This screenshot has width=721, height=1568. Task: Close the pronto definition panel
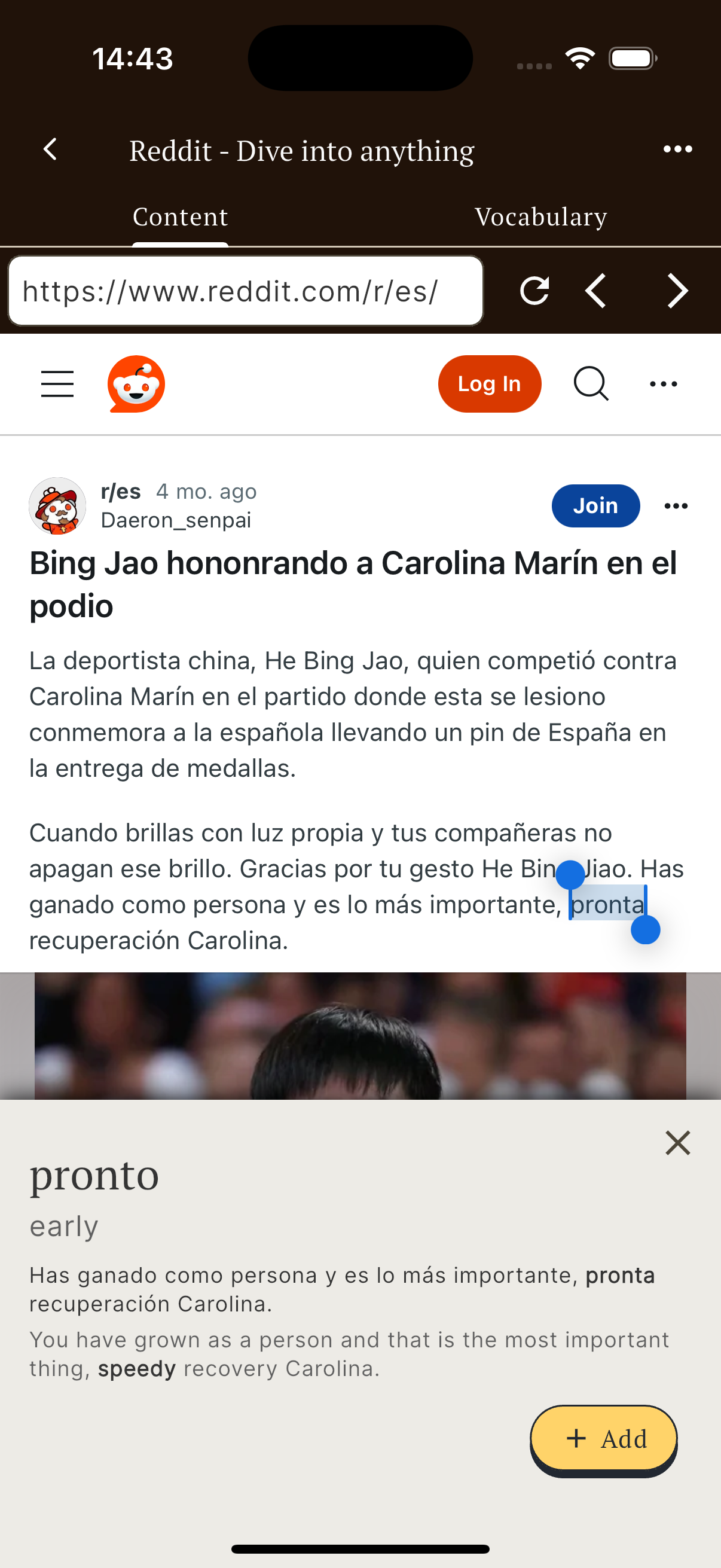click(x=677, y=1143)
